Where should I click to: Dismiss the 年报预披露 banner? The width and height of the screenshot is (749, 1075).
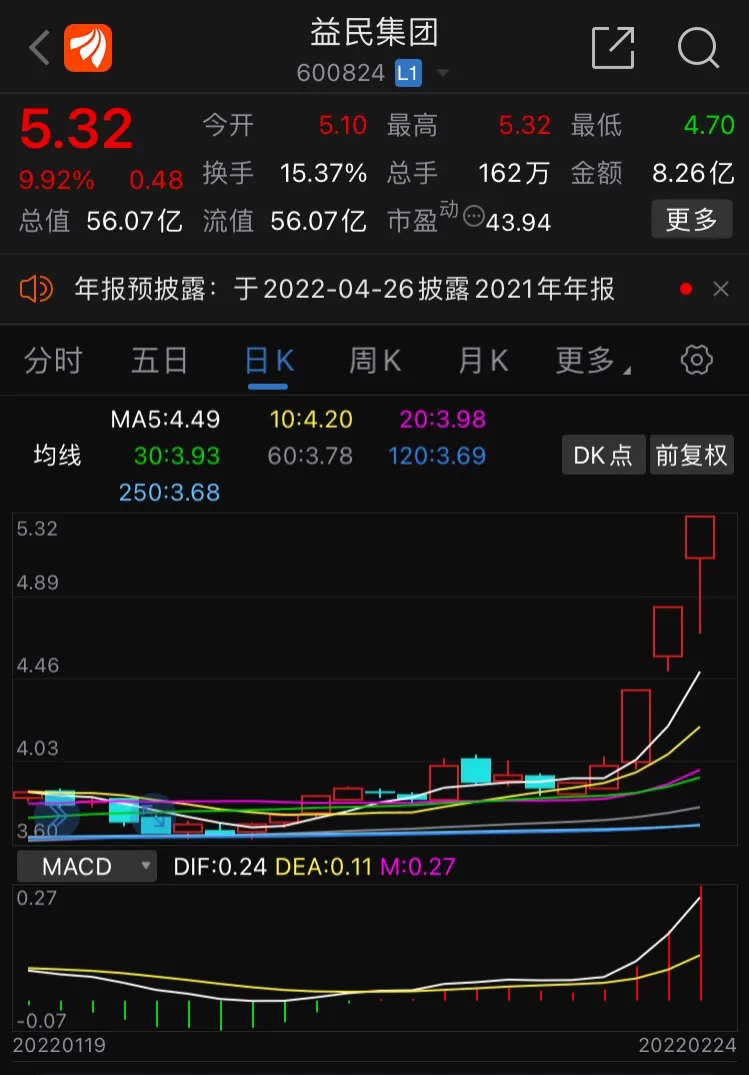[721, 290]
